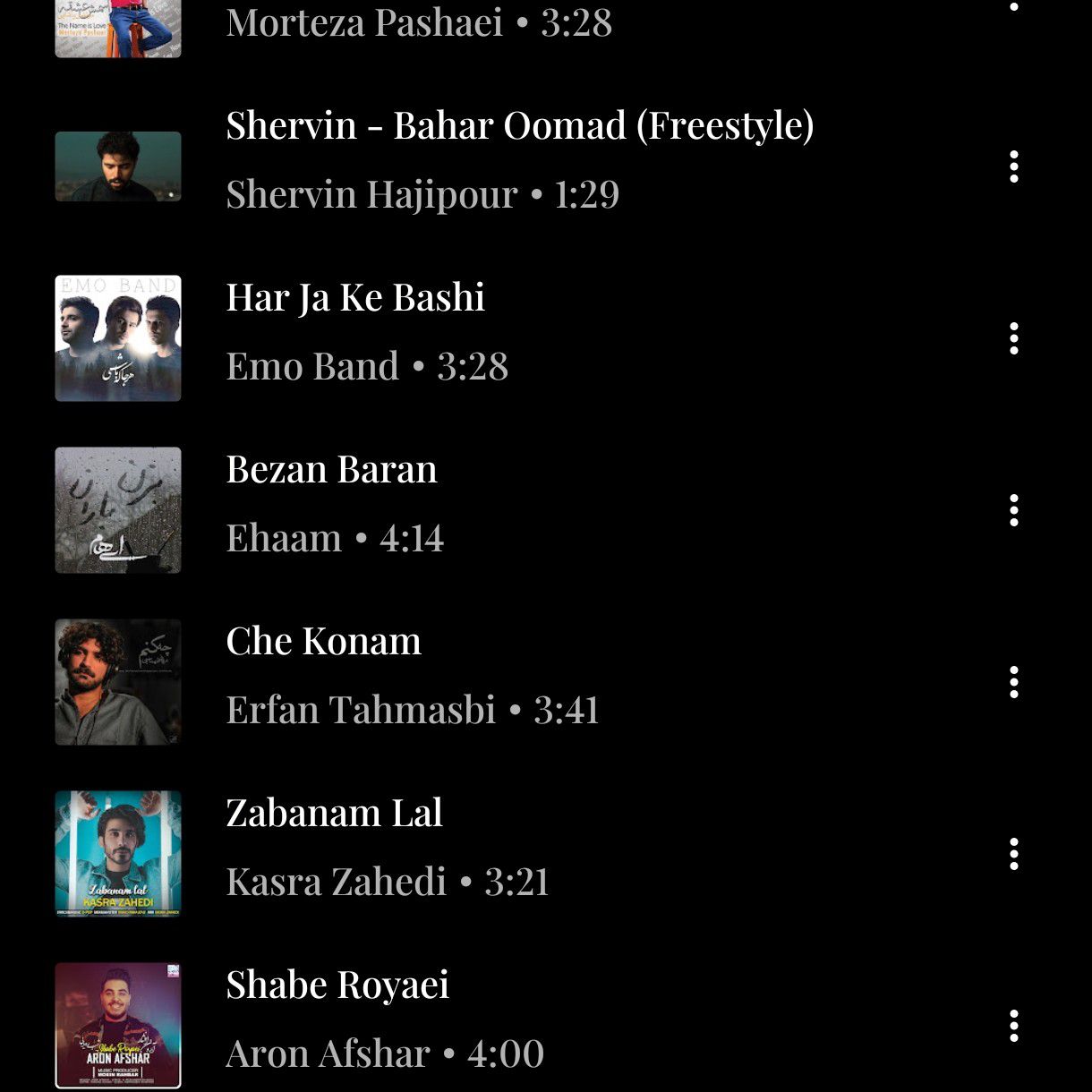This screenshot has height=1092, width=1092.
Task: Open the three-dot menu for Che Konam
Action: [1013, 682]
